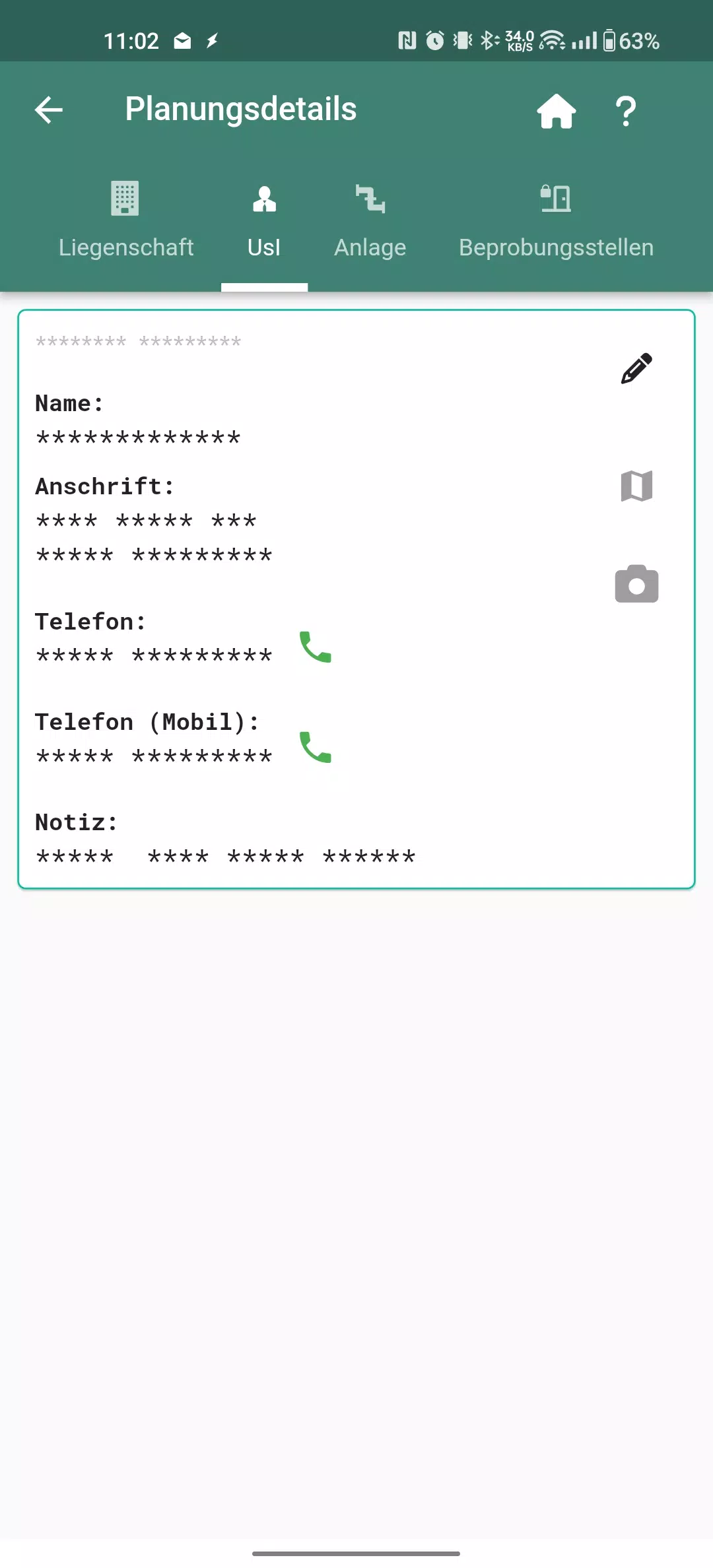Open the home screen icon
This screenshot has width=713, height=1568.
[557, 110]
